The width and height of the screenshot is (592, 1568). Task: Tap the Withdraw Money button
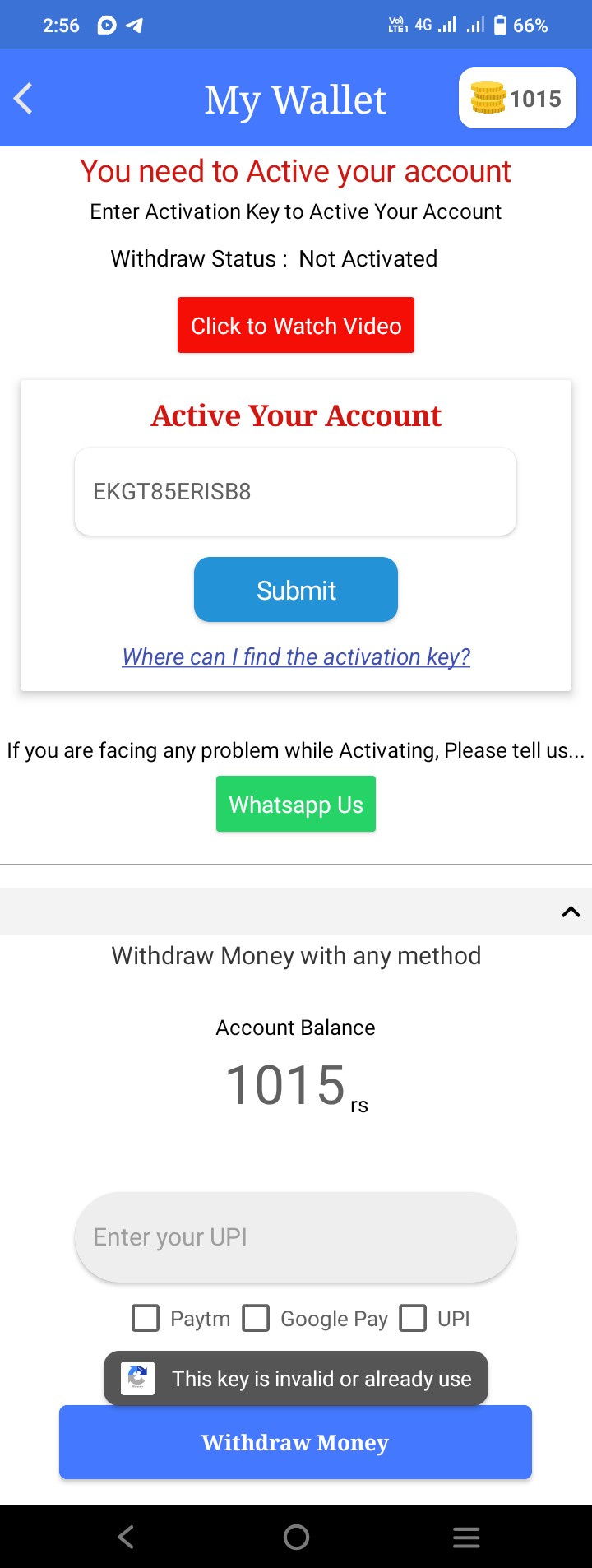tap(296, 1442)
